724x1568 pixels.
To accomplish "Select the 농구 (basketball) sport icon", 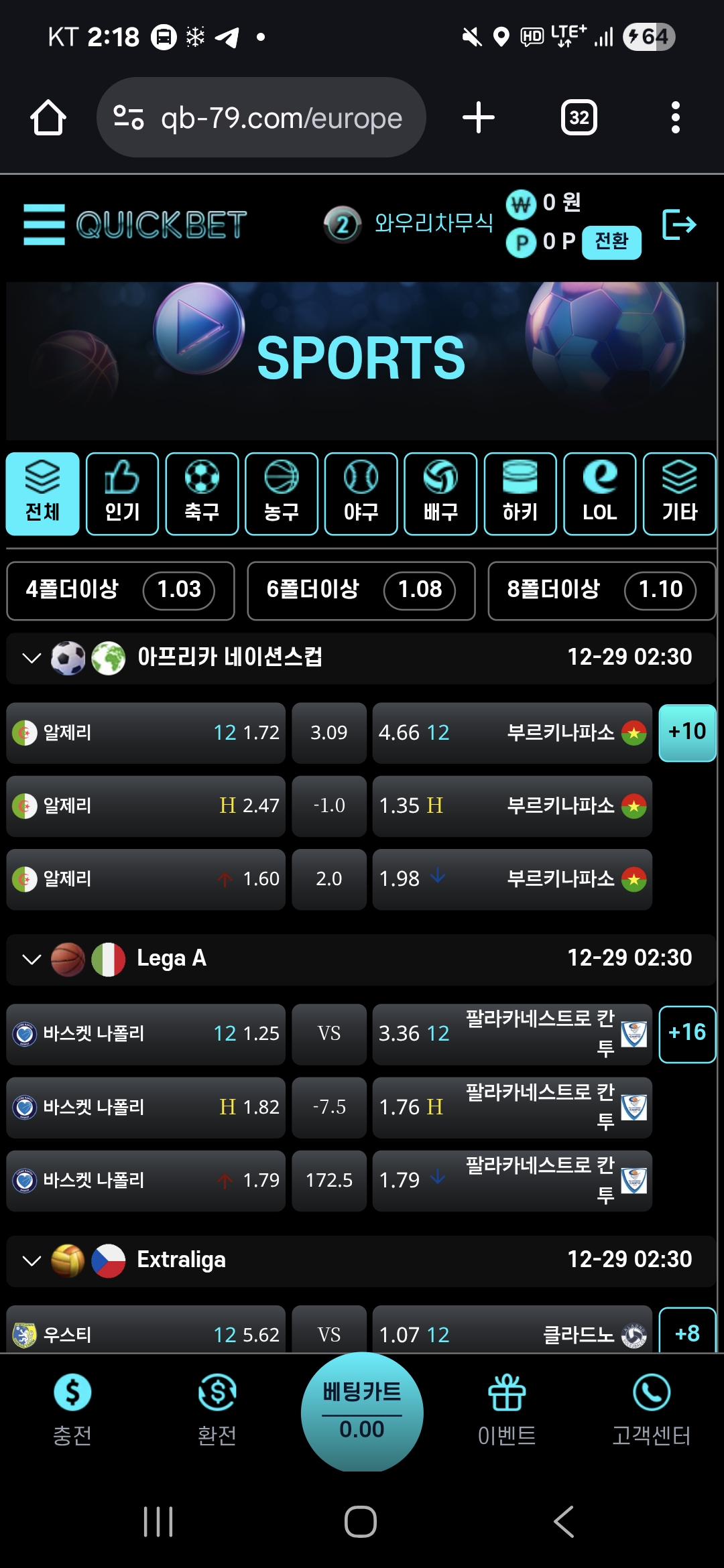I will [281, 494].
